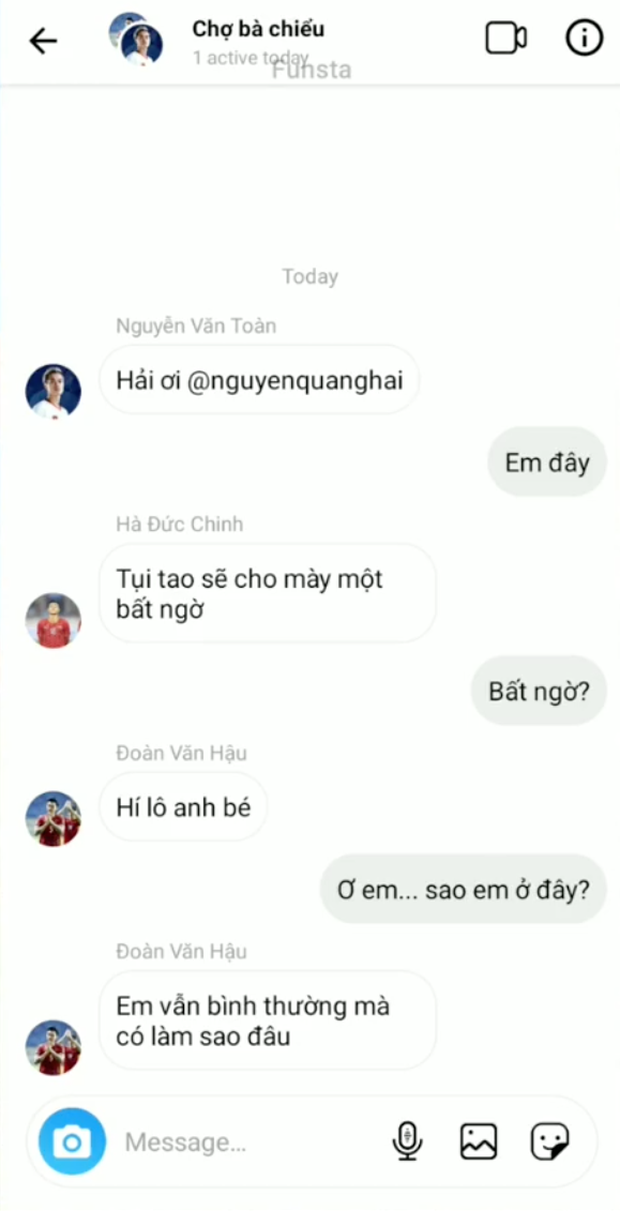Record a voice message with the microphone

click(x=407, y=1141)
